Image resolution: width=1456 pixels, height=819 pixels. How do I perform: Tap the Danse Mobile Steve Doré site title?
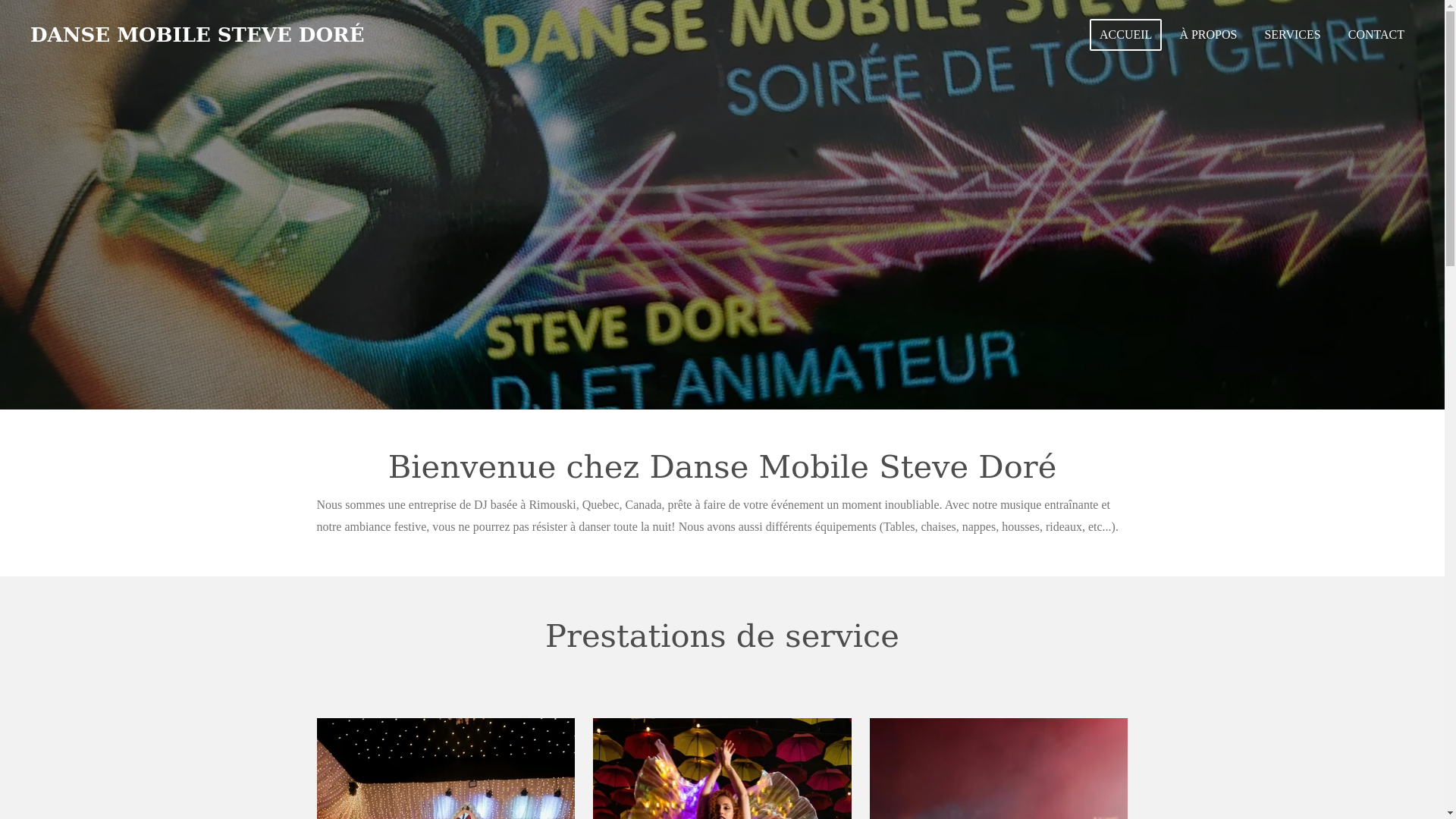pyautogui.click(x=197, y=35)
